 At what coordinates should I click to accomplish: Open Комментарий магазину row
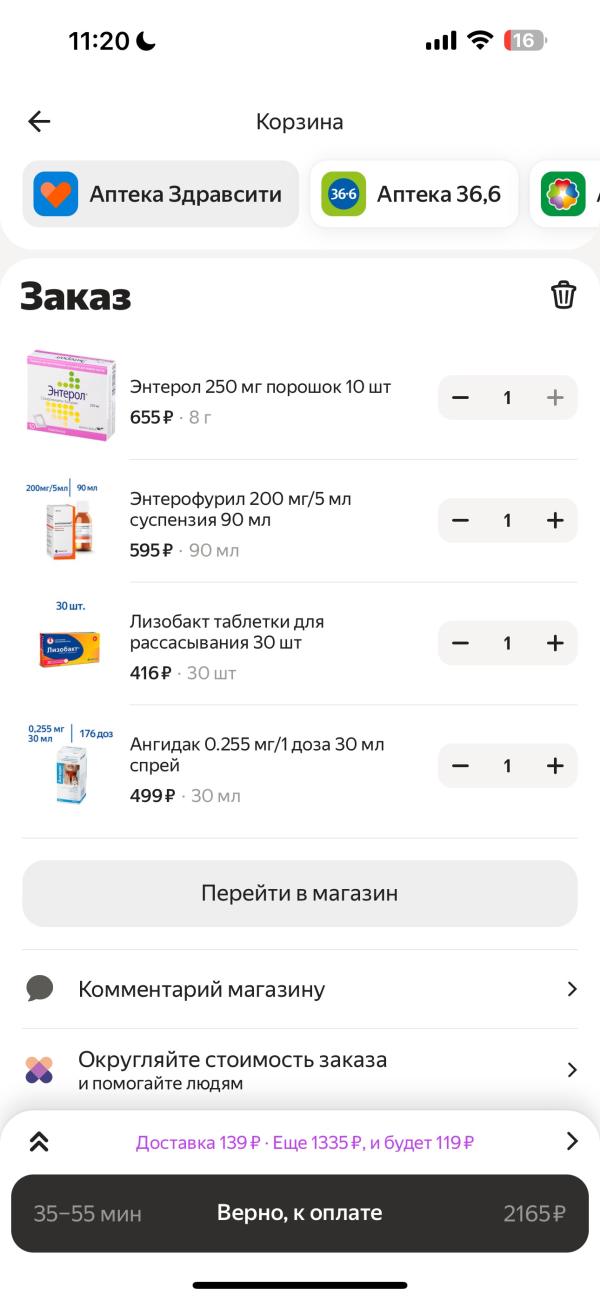click(300, 989)
